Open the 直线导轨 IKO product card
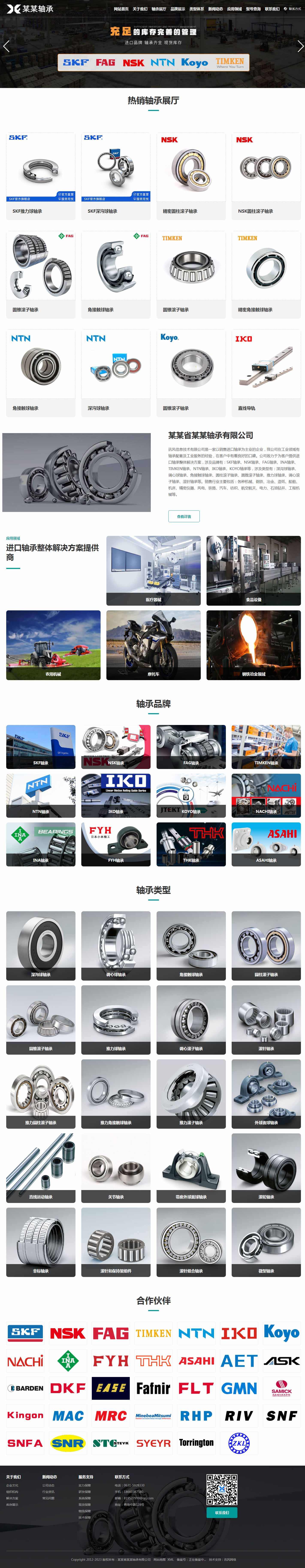Screen dimensions: 305x1568 (266, 371)
